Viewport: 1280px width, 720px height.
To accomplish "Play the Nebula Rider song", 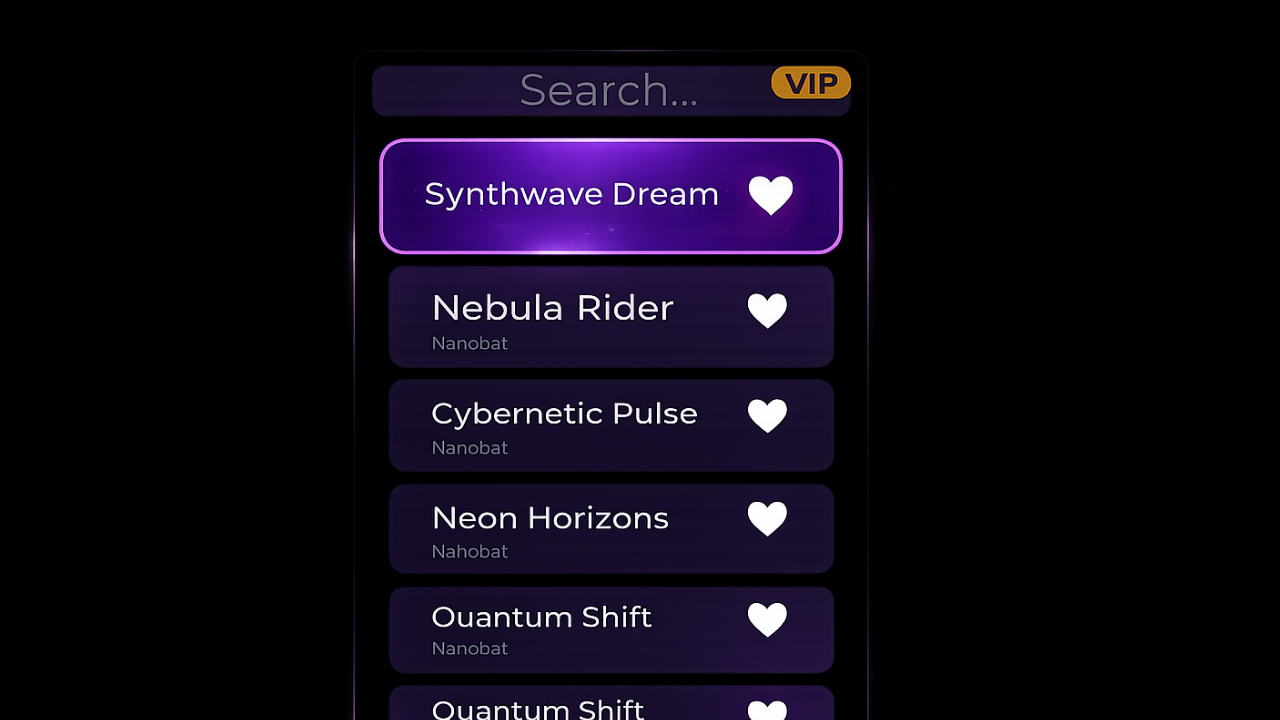I will click(552, 316).
